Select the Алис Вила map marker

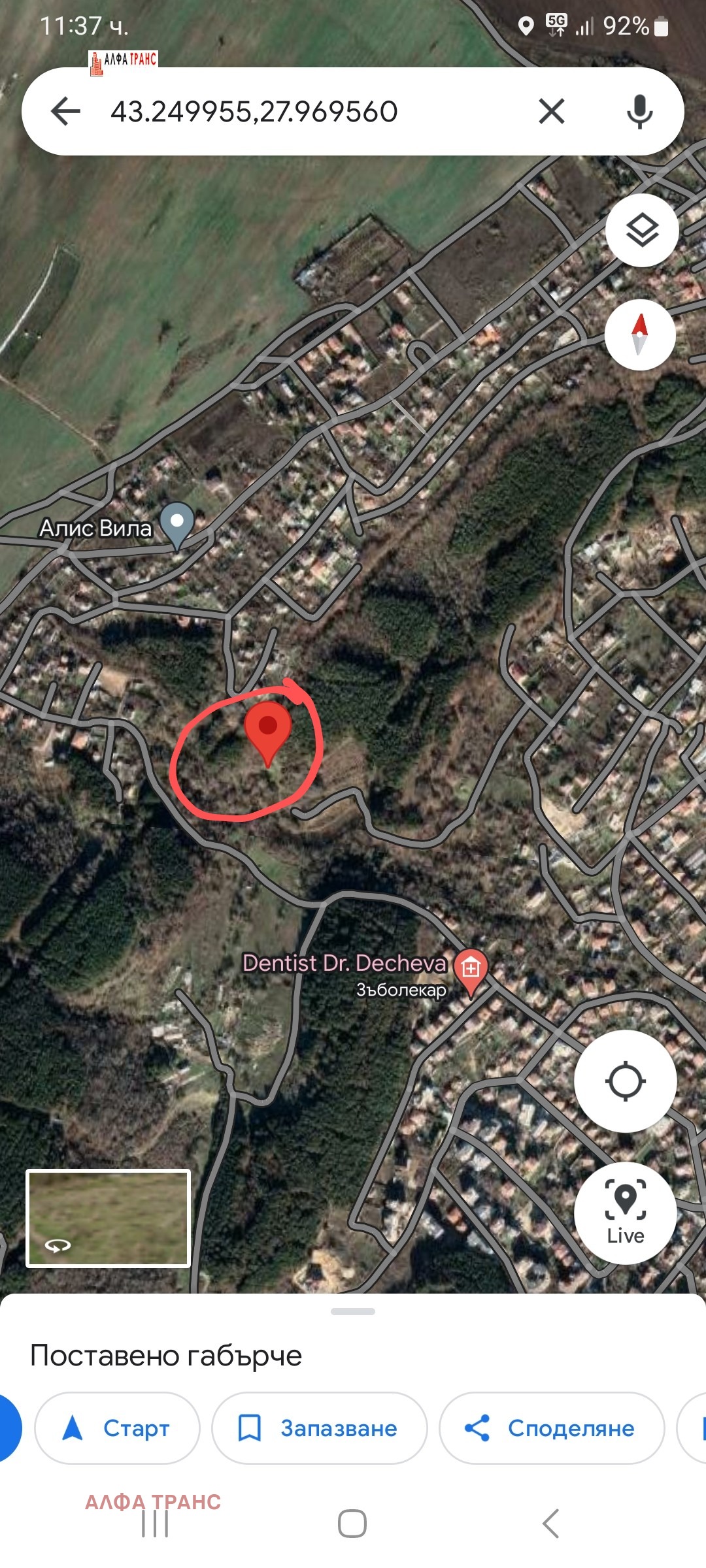[x=177, y=523]
